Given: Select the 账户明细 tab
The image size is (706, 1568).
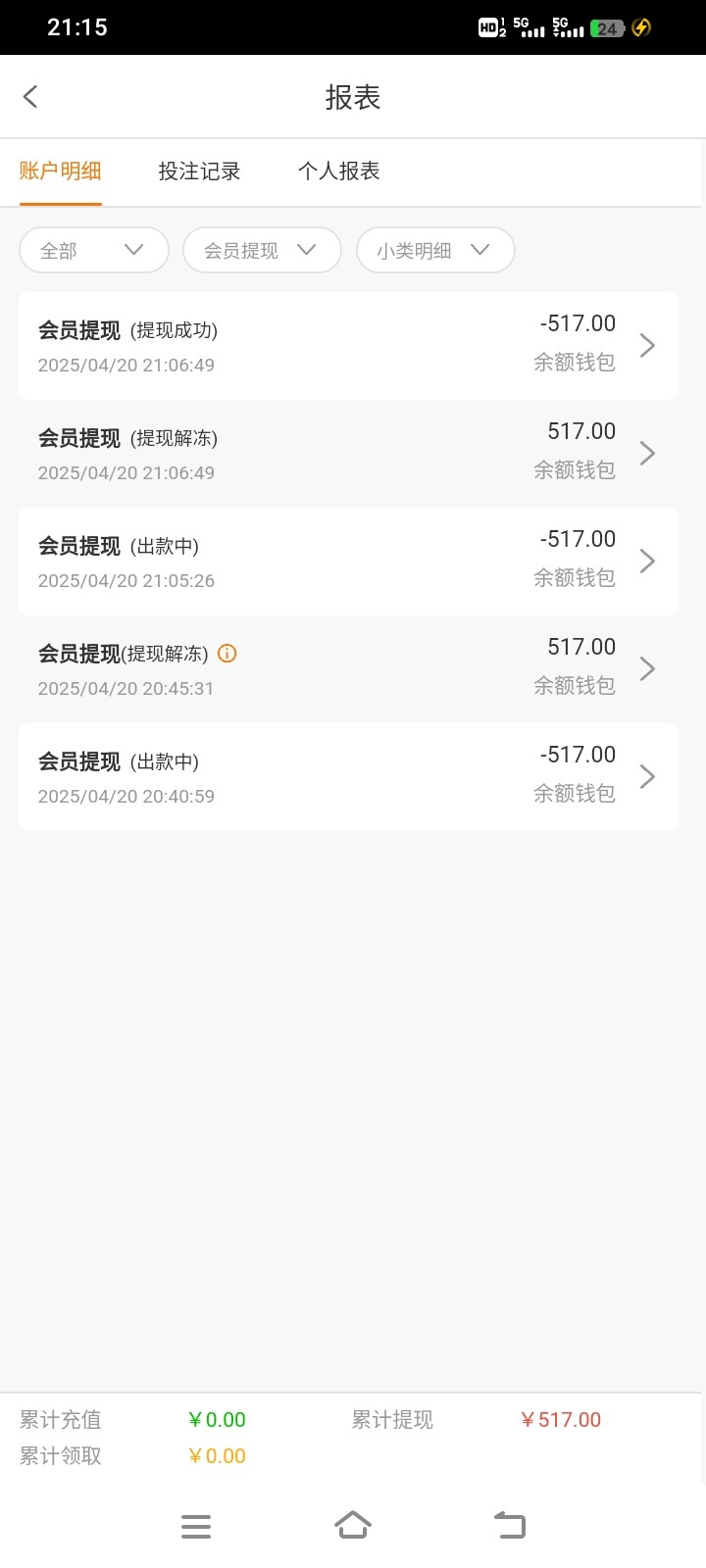Looking at the screenshot, I should 61,171.
